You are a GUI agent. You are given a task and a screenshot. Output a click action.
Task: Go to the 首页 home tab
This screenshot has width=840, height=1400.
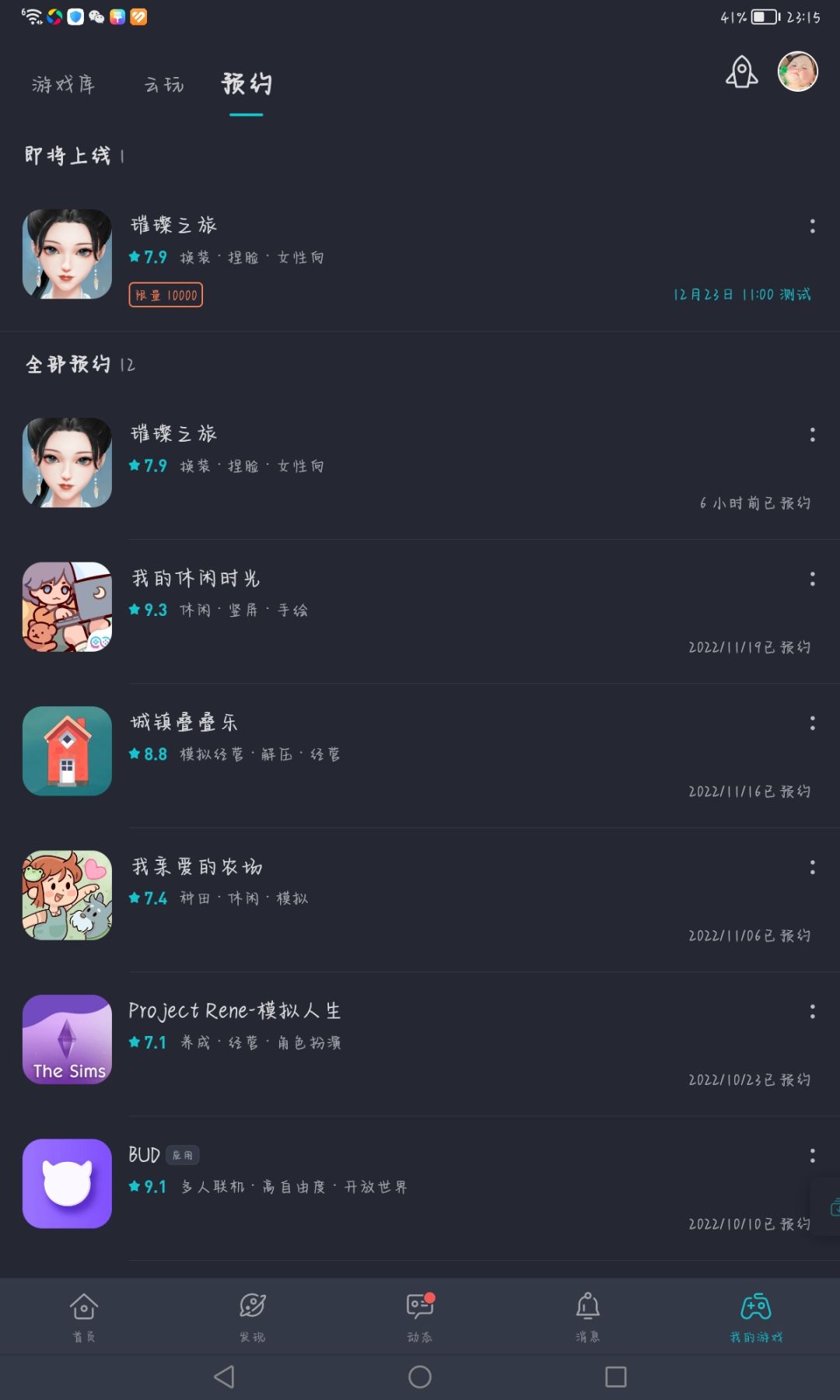(84, 1317)
